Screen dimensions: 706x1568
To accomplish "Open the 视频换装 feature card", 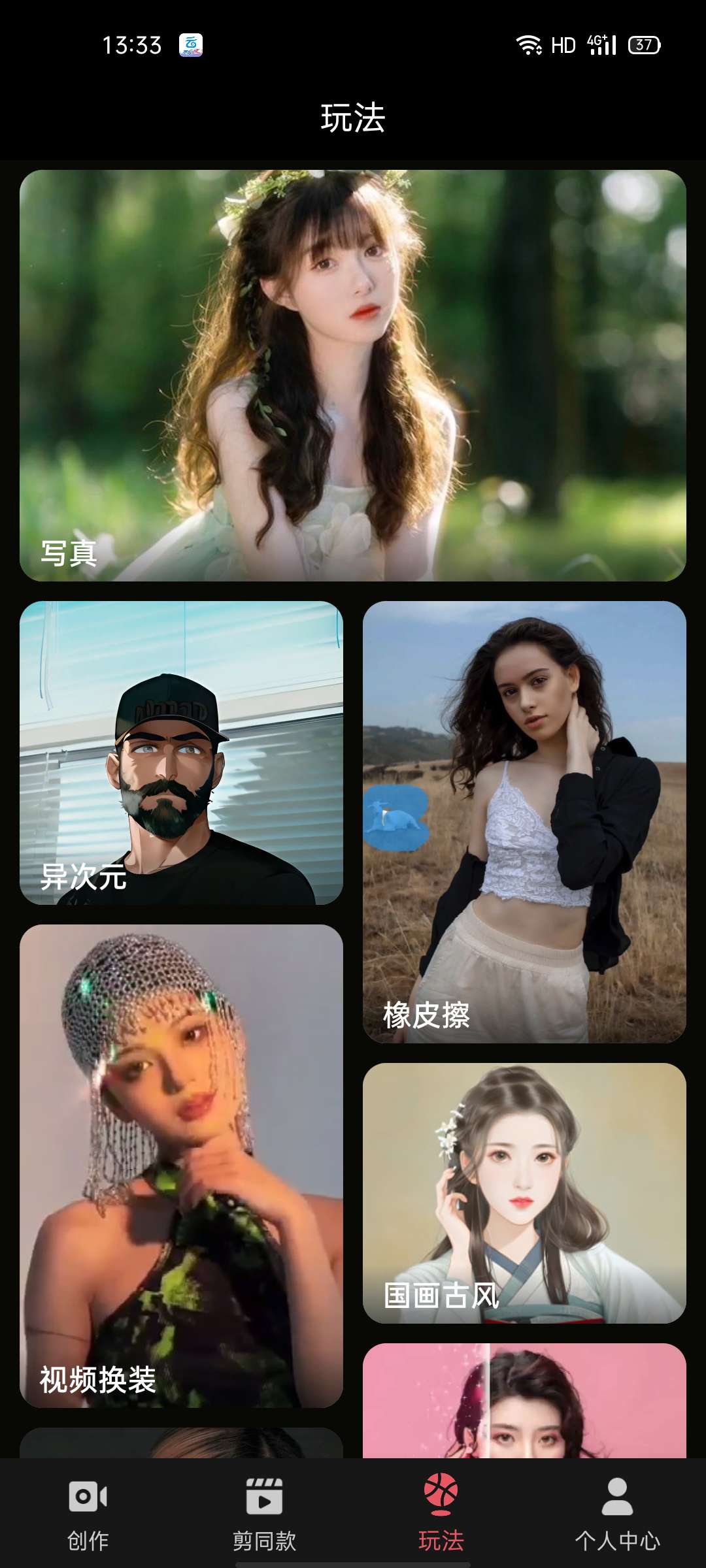I will 181,1166.
